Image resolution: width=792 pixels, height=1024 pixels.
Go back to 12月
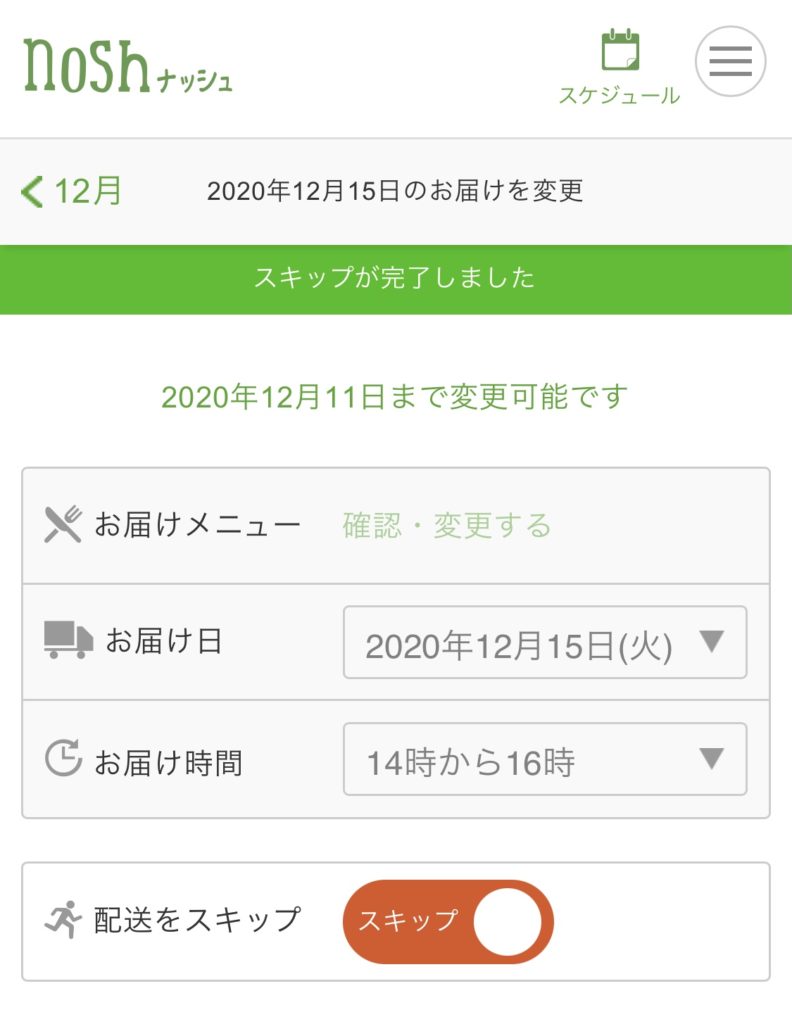coord(72,190)
